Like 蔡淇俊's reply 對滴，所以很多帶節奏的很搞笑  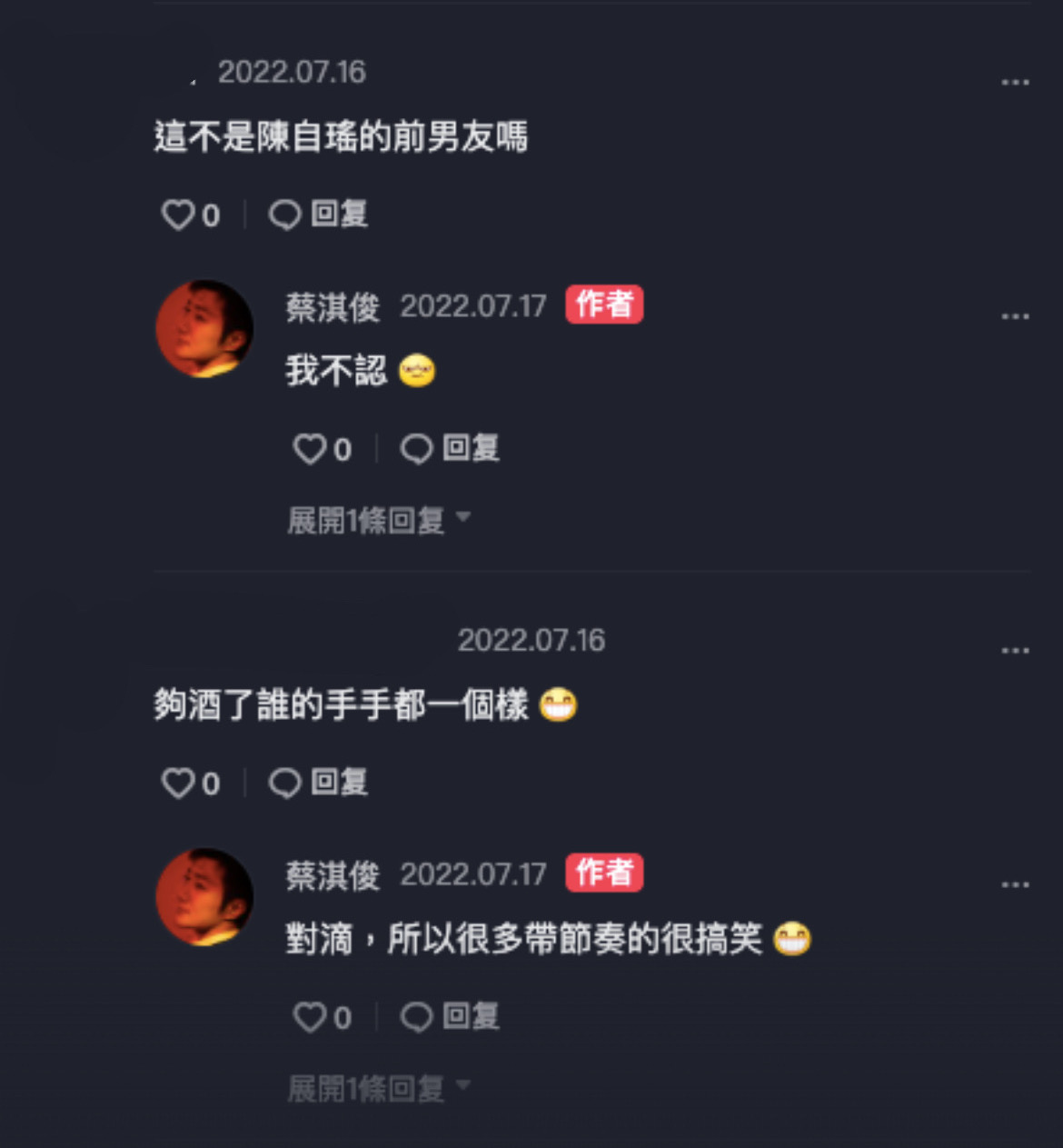tap(310, 1017)
